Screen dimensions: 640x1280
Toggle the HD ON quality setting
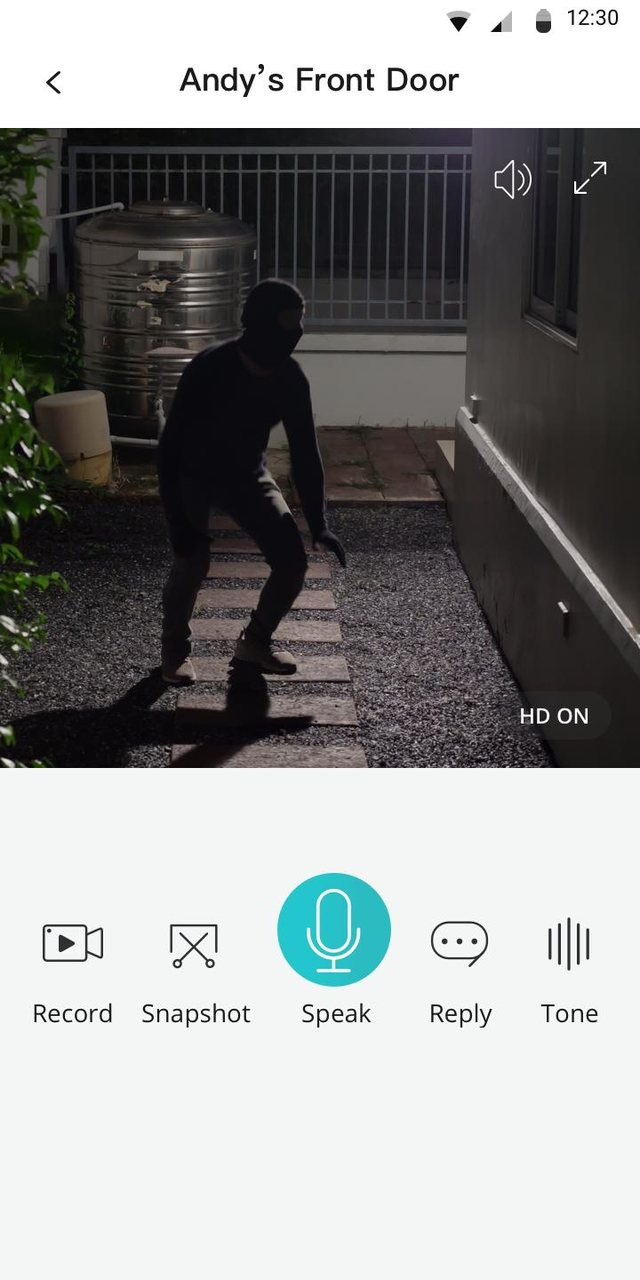(554, 716)
